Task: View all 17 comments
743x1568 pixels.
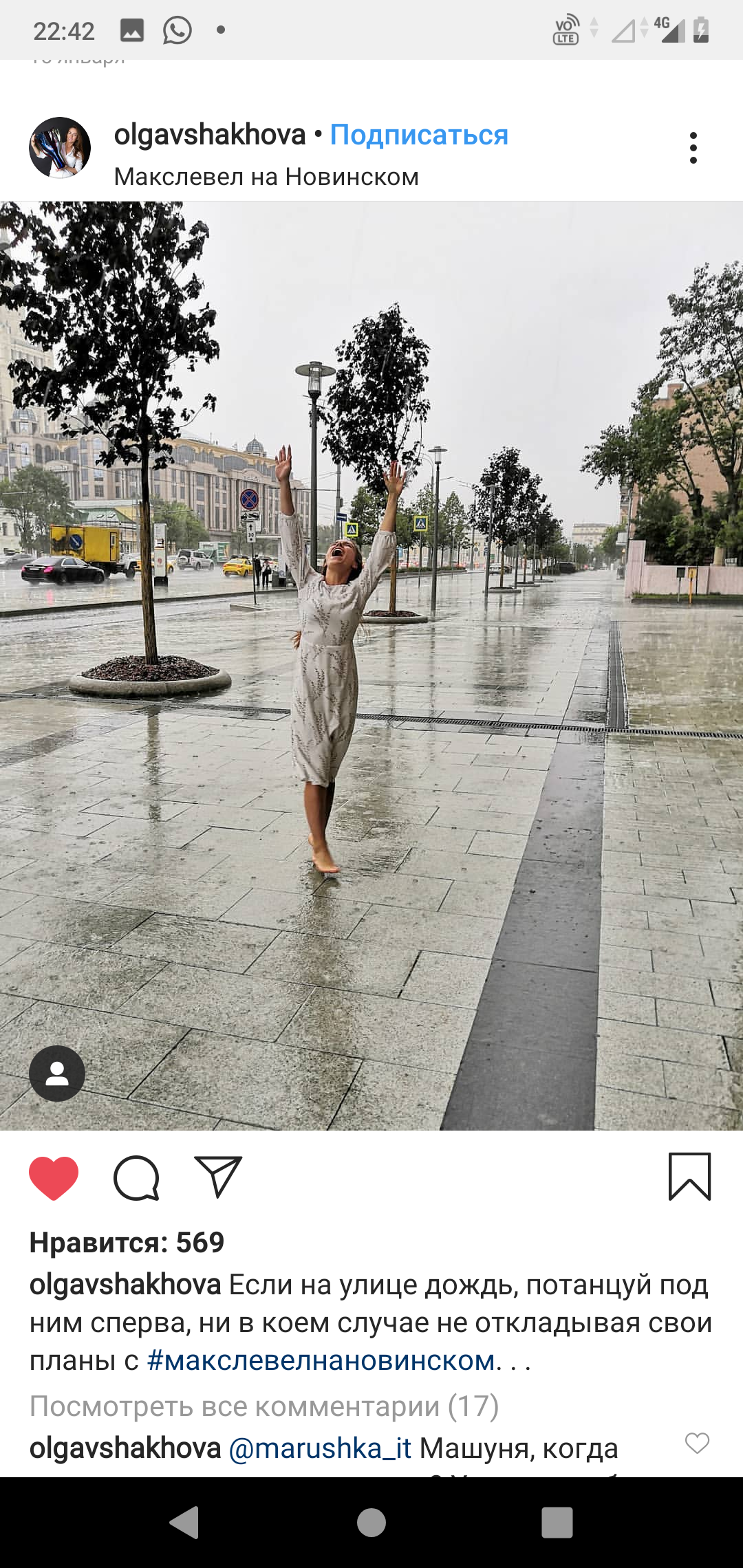Action: point(264,1406)
